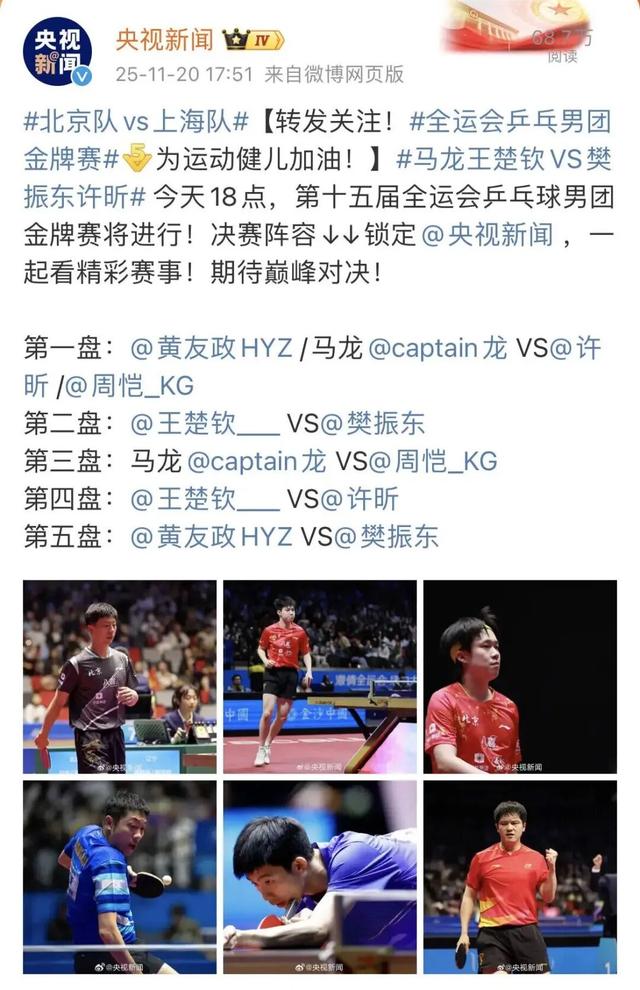Open the 央视新闻 profile avatar
Image resolution: width=640 pixels, height=990 pixels.
57,52
